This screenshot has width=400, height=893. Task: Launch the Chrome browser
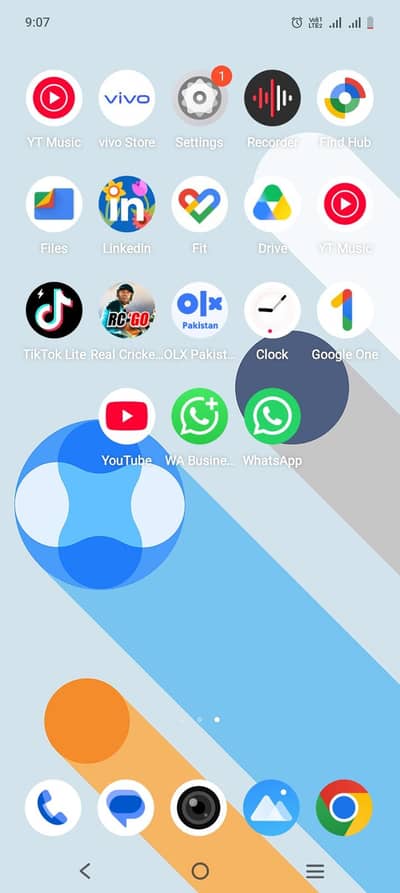tap(344, 808)
